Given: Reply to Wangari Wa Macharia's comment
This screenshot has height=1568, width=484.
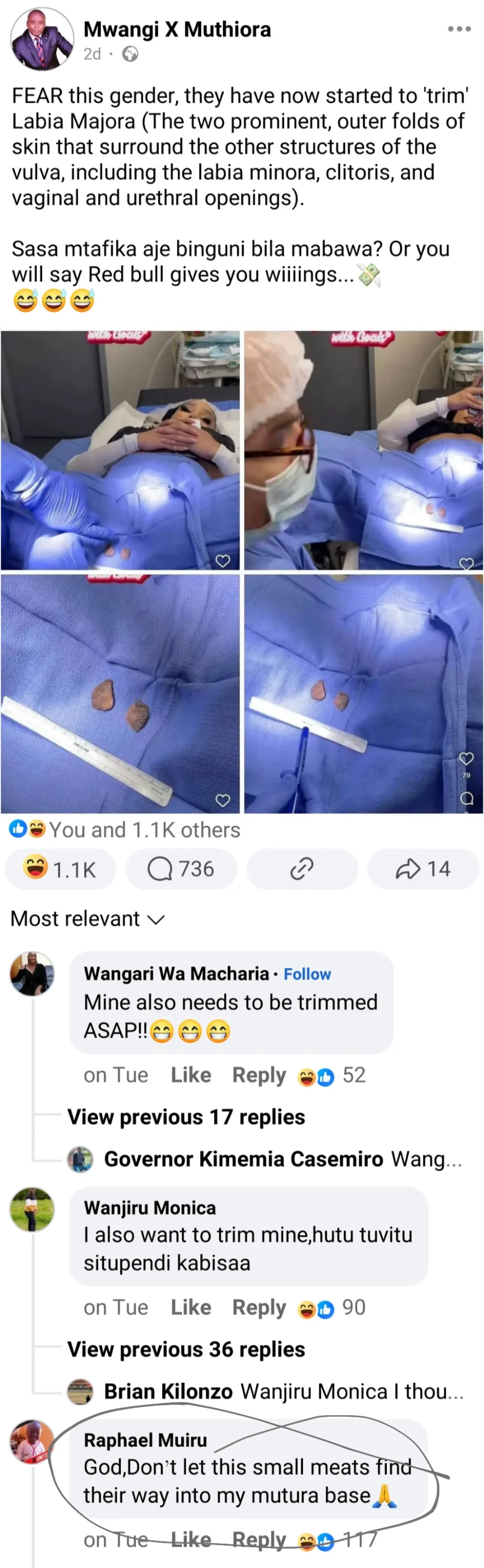Looking at the screenshot, I should [x=259, y=1075].
